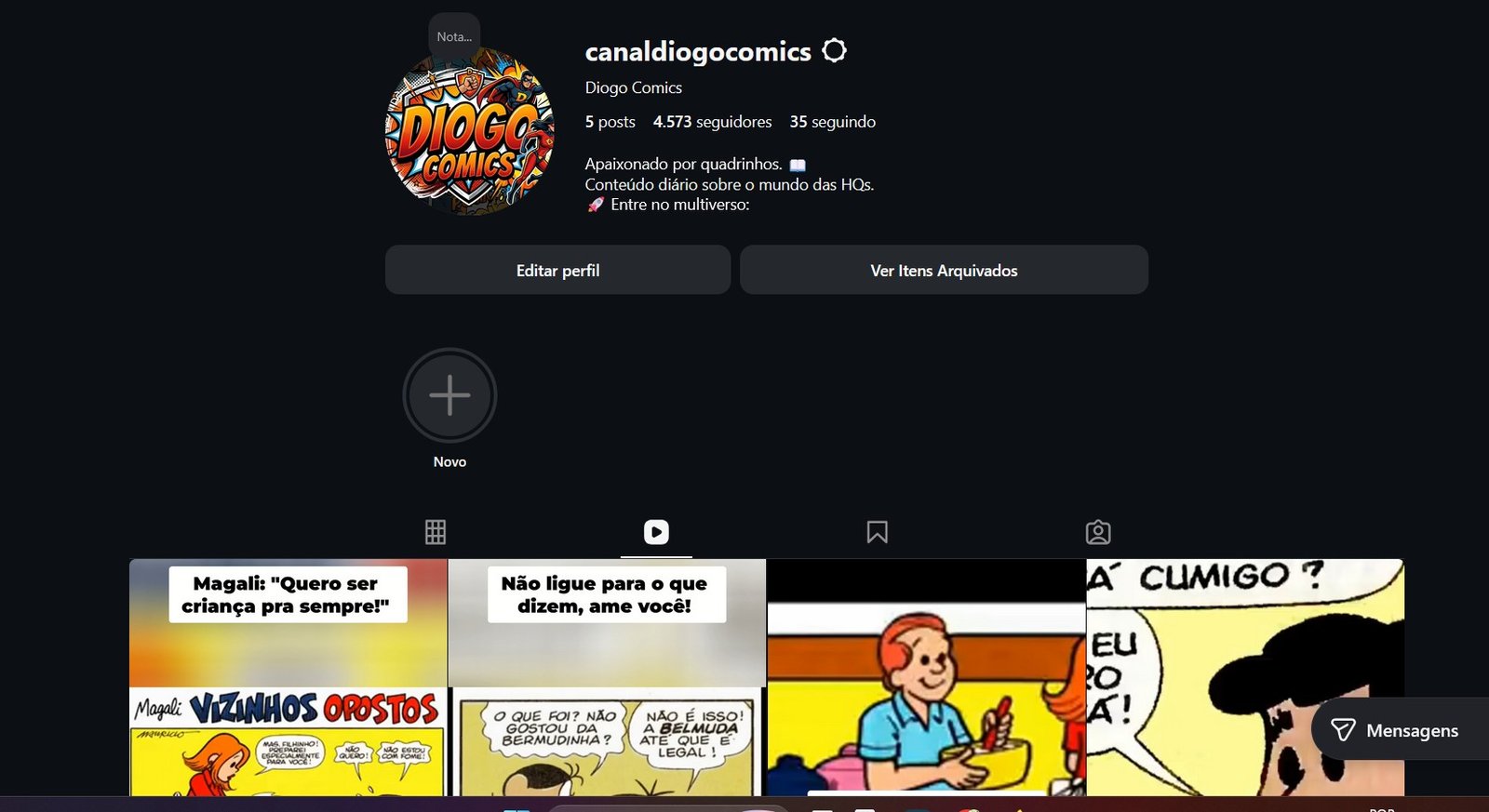
Task: Tap the Editar perfil button
Action: (x=557, y=271)
